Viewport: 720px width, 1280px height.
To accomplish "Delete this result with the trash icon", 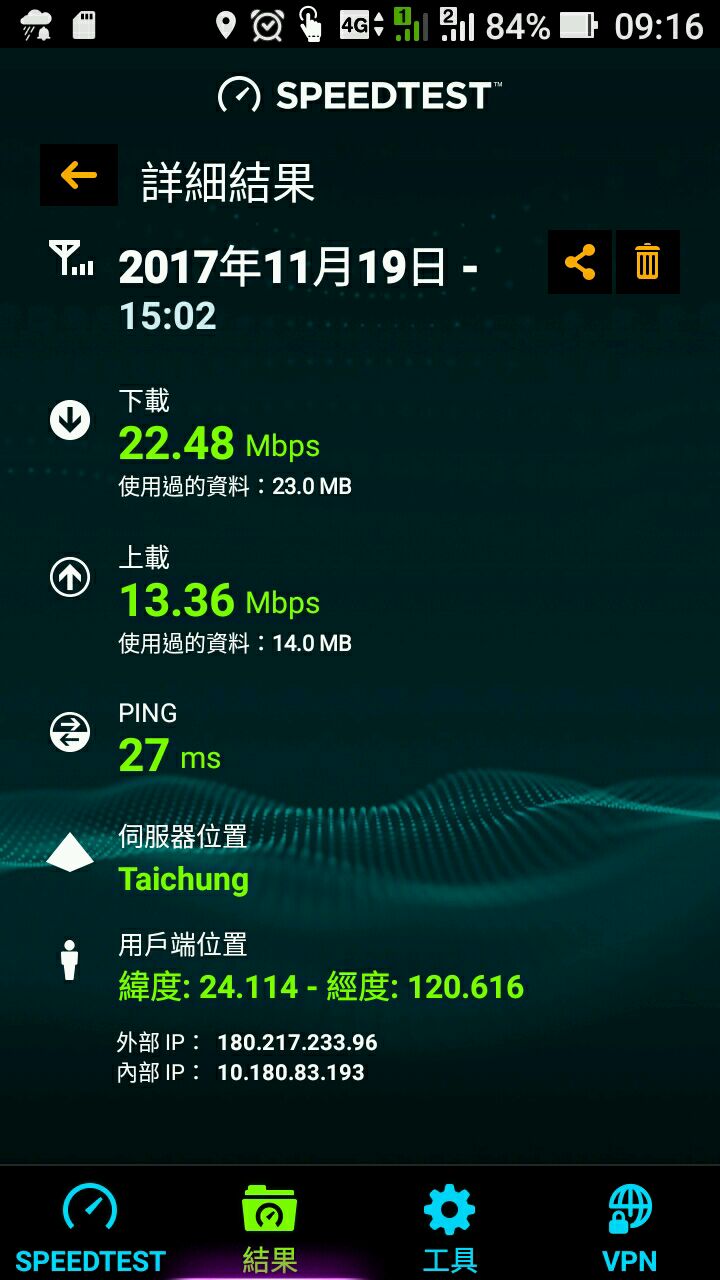I will click(x=648, y=262).
